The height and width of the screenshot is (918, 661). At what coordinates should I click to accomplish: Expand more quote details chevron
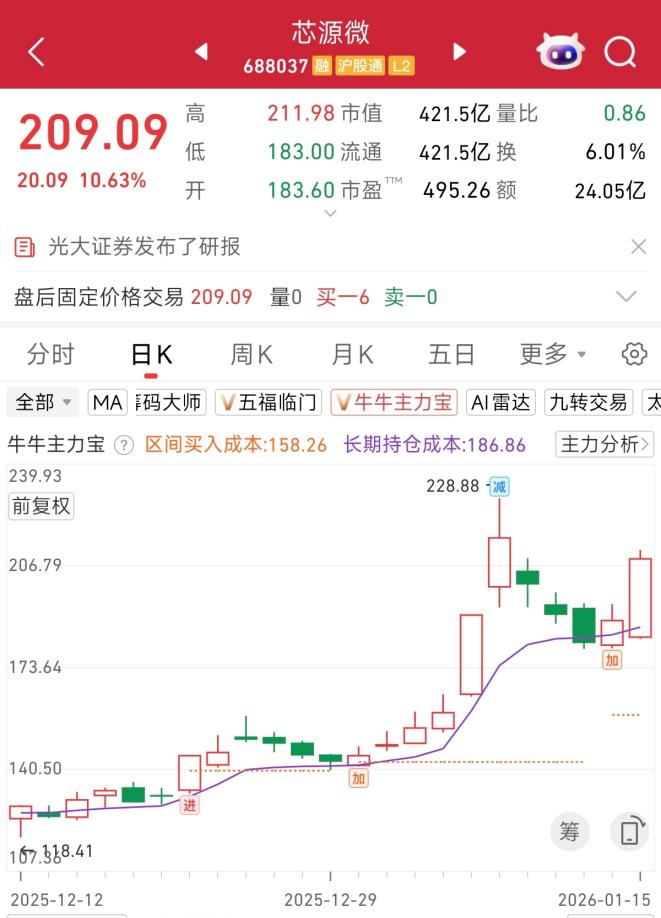click(331, 213)
